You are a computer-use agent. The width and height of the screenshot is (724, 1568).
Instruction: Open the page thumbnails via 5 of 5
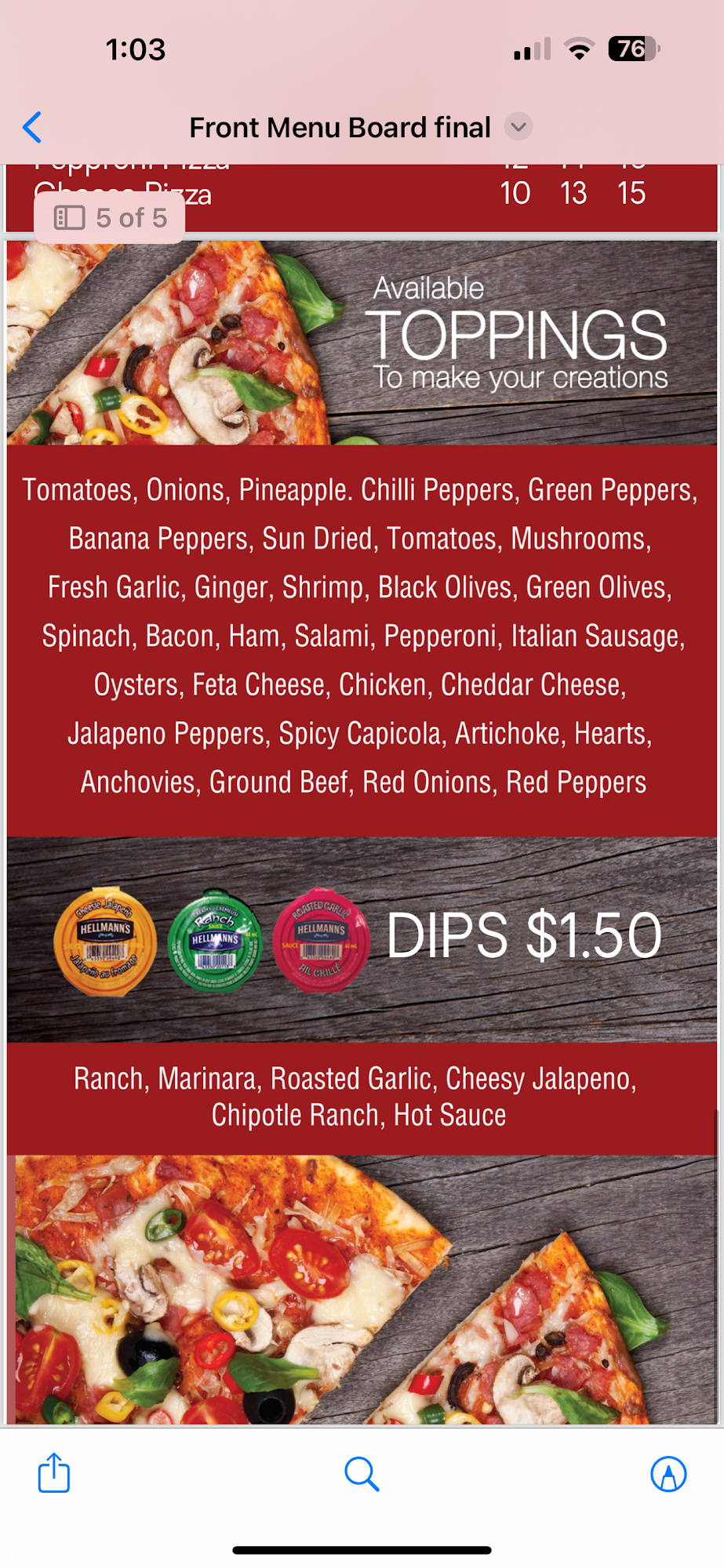click(110, 218)
